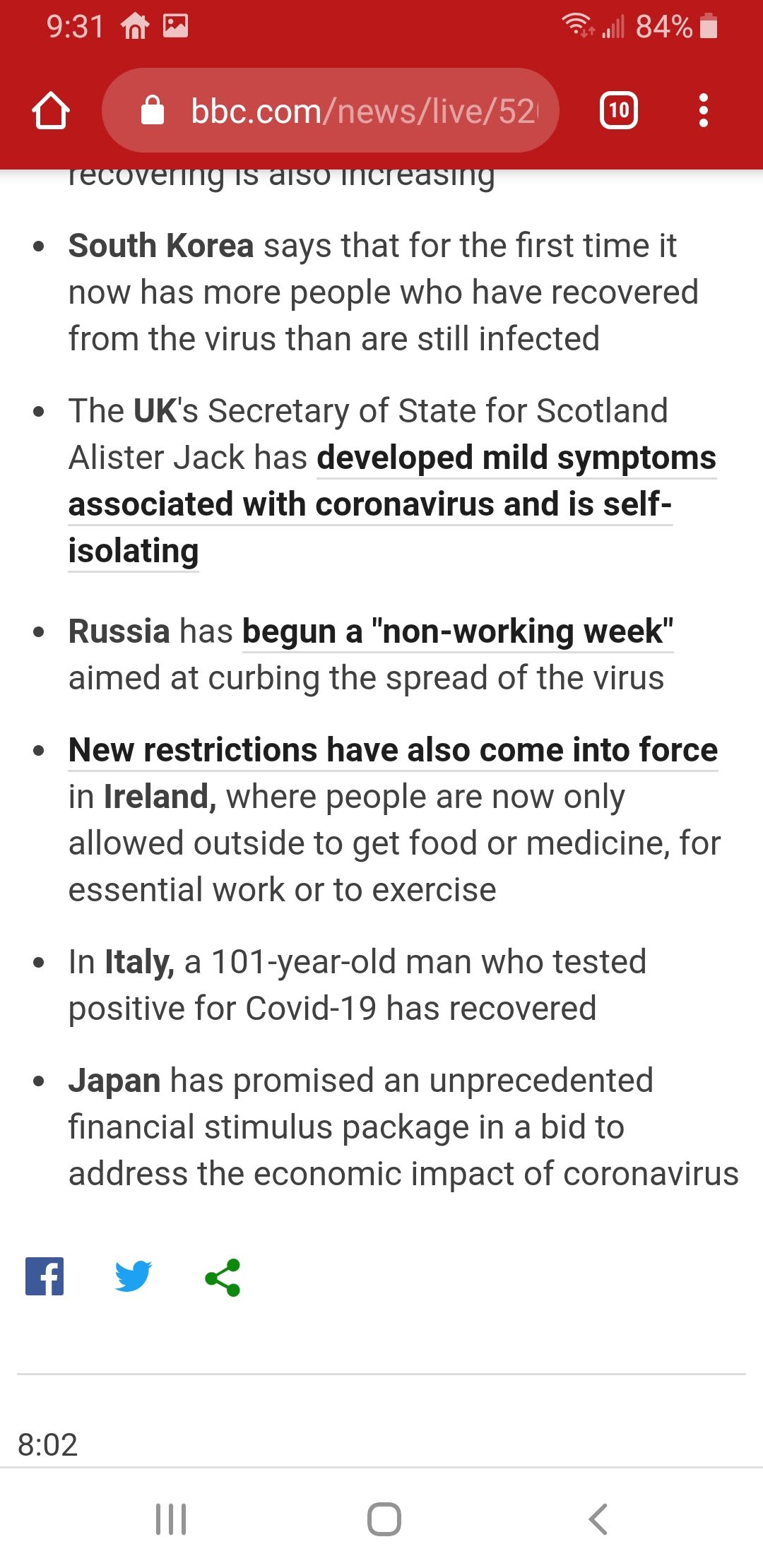Image resolution: width=763 pixels, height=1568 pixels.
Task: Share this post on Facebook
Action: [45, 1276]
